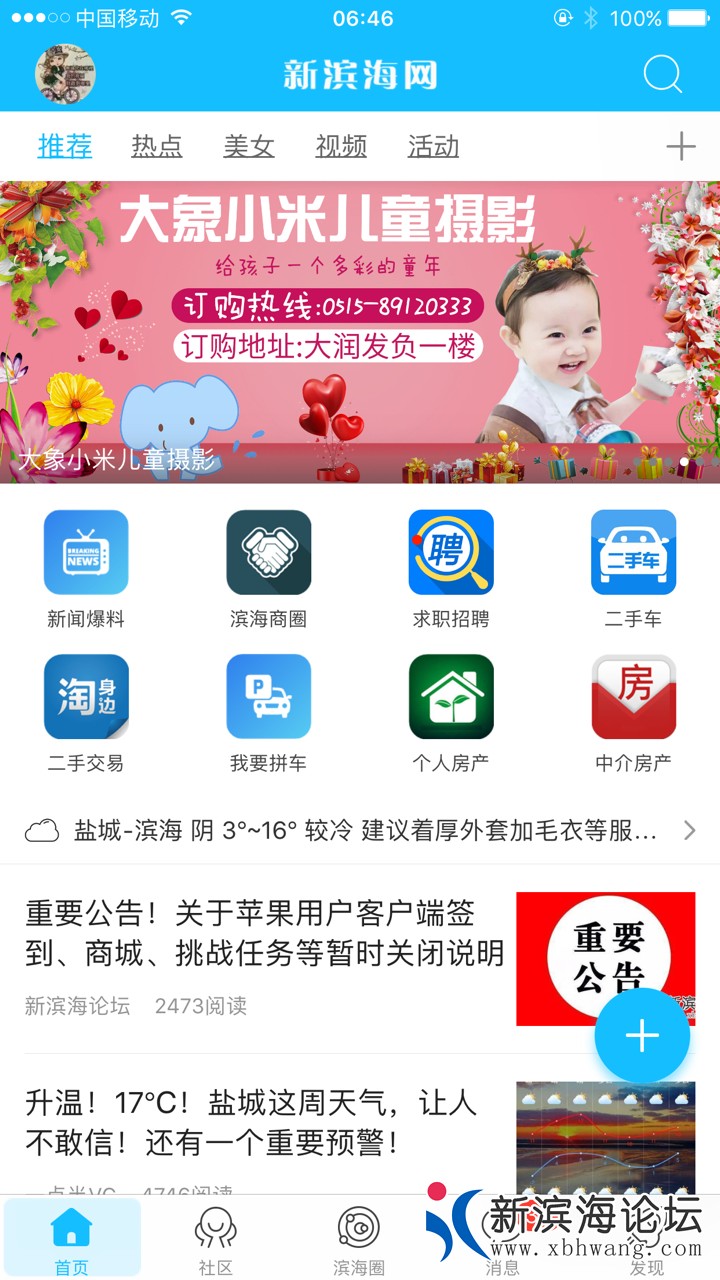Switch to the 视频 tab
Screen dimensions: 720x1280
point(341,146)
